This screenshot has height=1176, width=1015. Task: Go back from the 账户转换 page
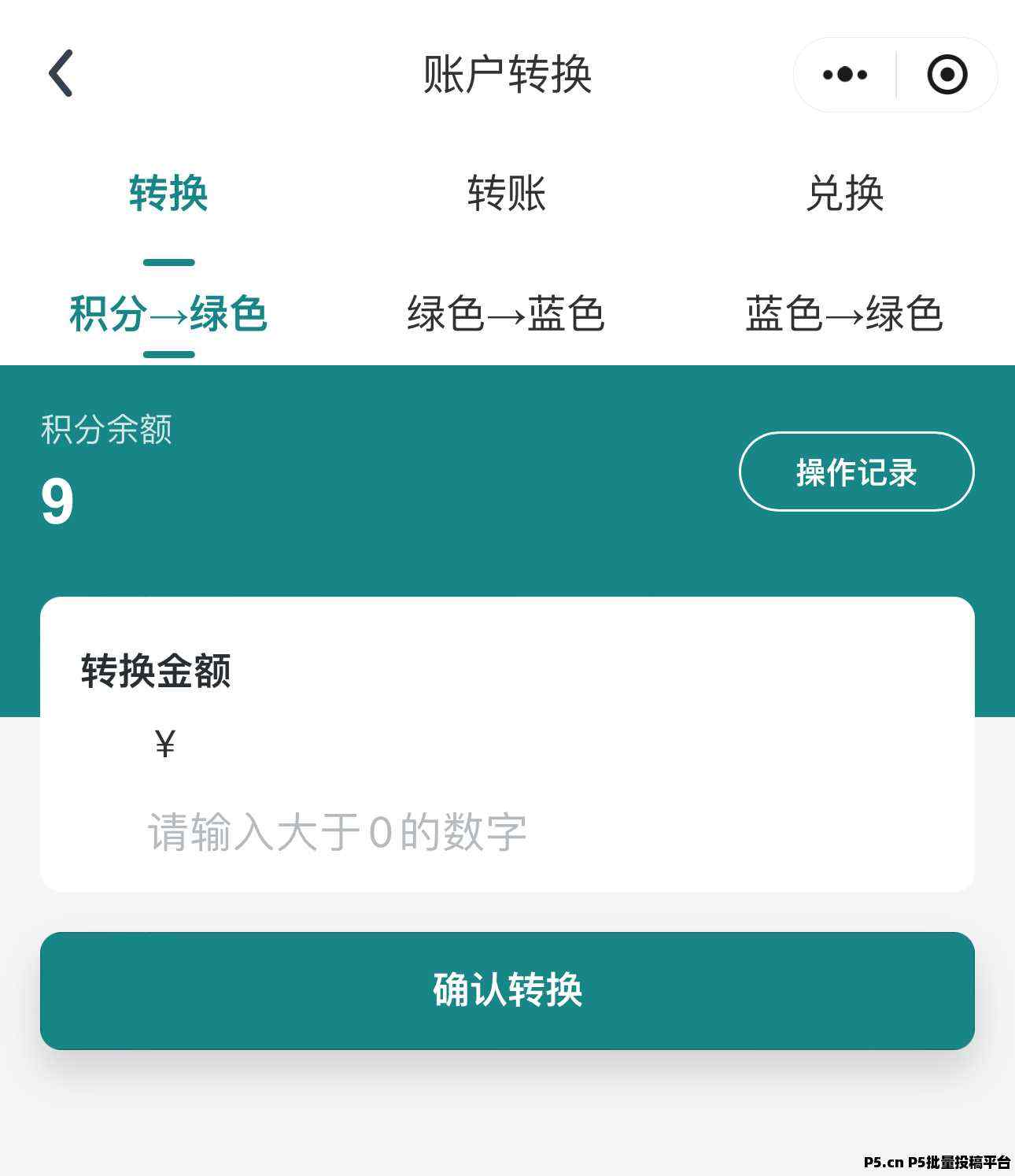pos(61,73)
